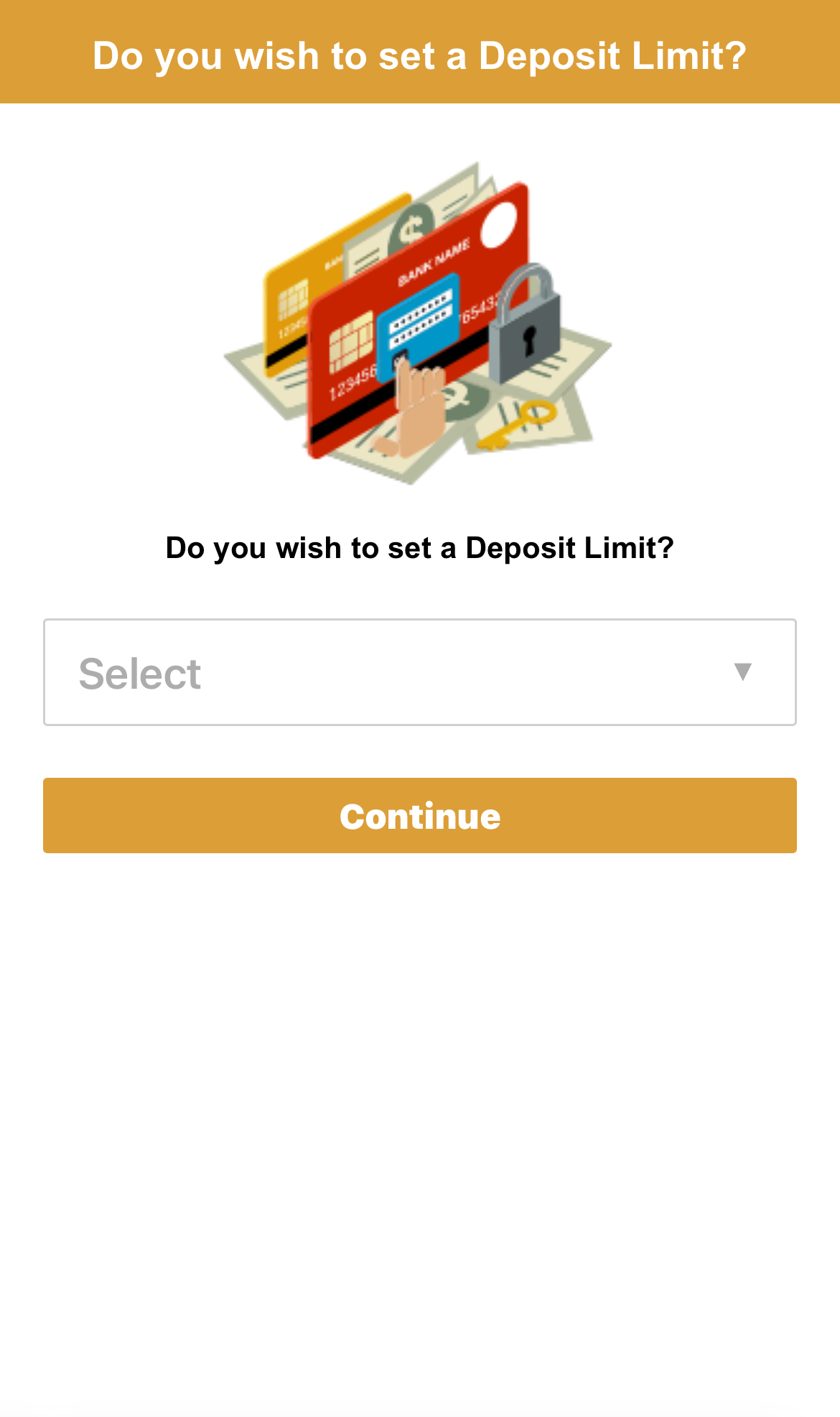Click the padlock icon in the illustration
The height and width of the screenshot is (1417, 840).
click(x=528, y=334)
